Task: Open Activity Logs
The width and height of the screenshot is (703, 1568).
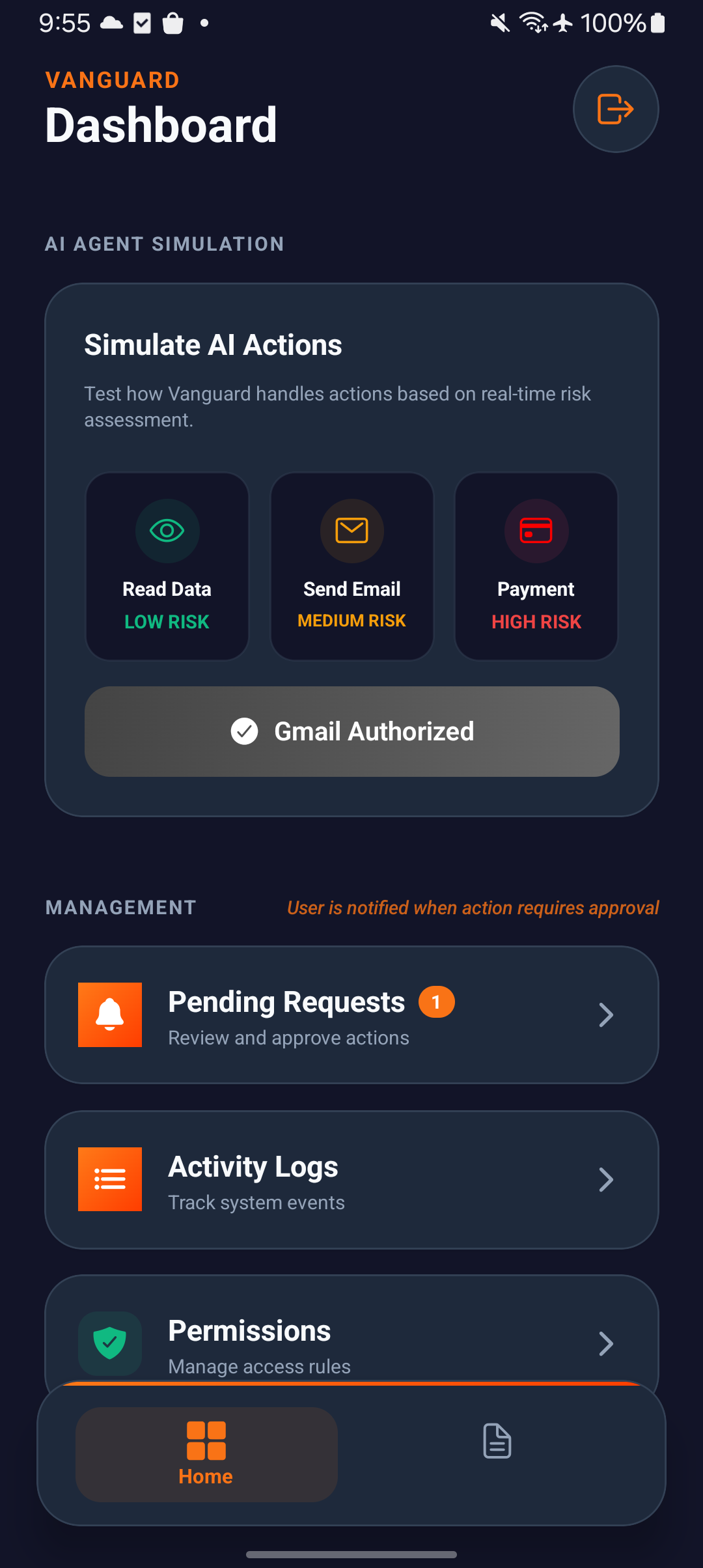Action: (351, 1179)
